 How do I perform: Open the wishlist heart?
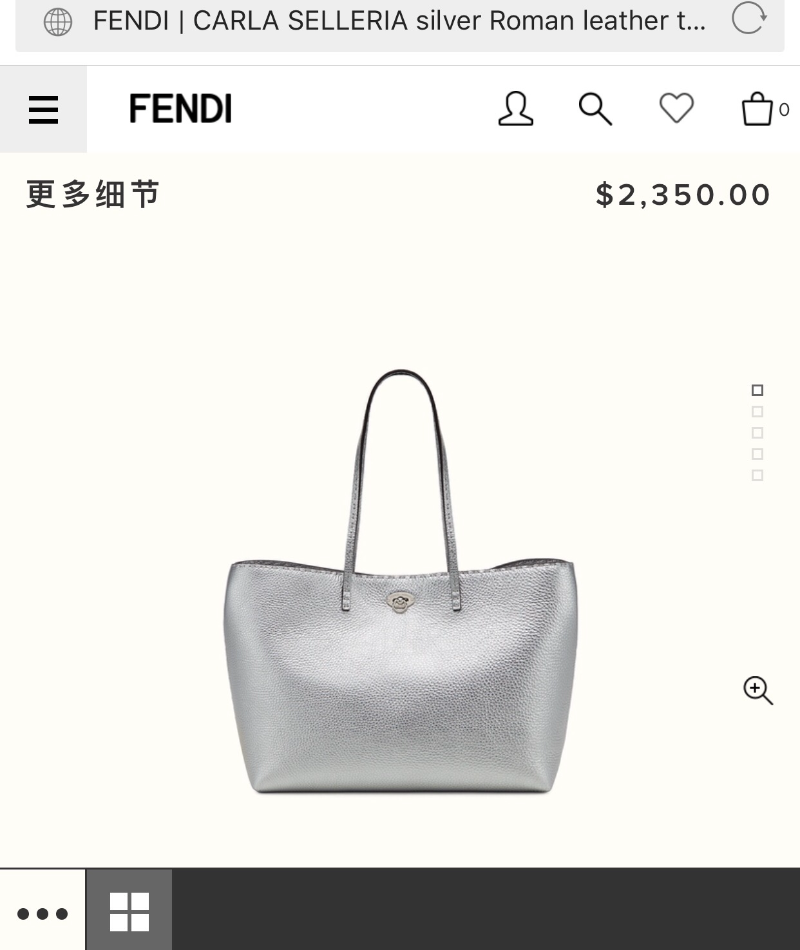click(x=676, y=108)
